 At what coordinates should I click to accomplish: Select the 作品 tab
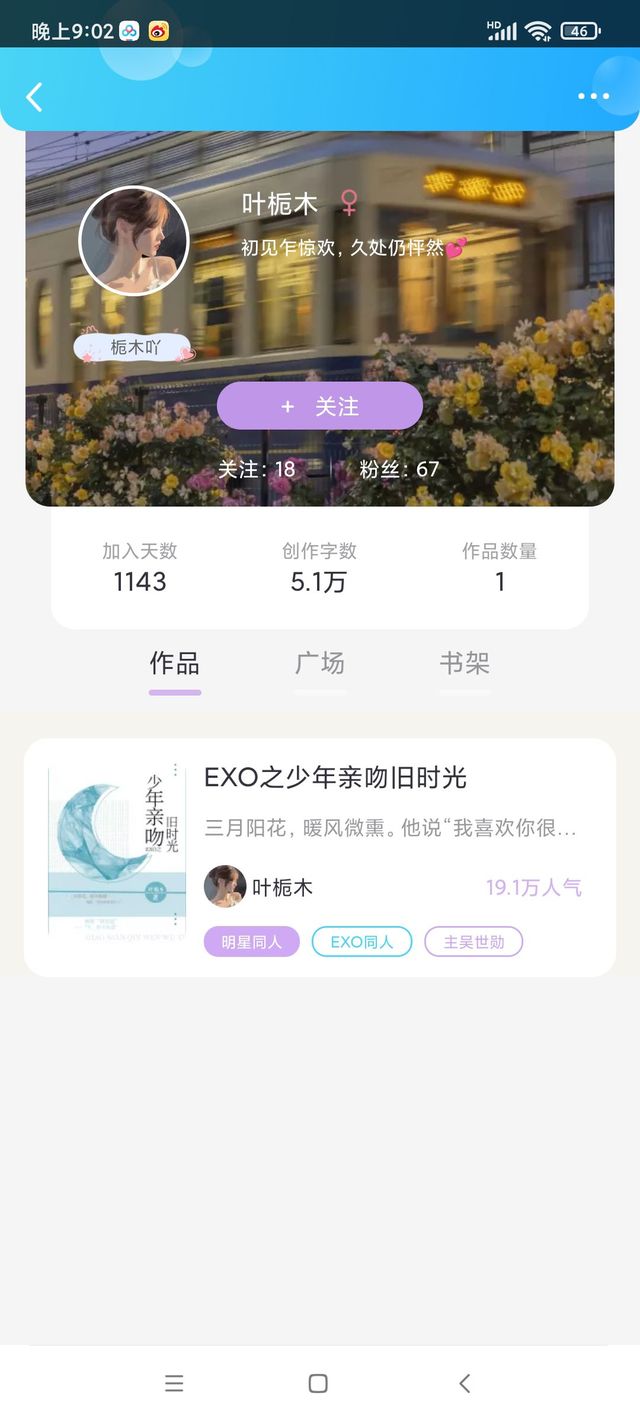point(175,663)
